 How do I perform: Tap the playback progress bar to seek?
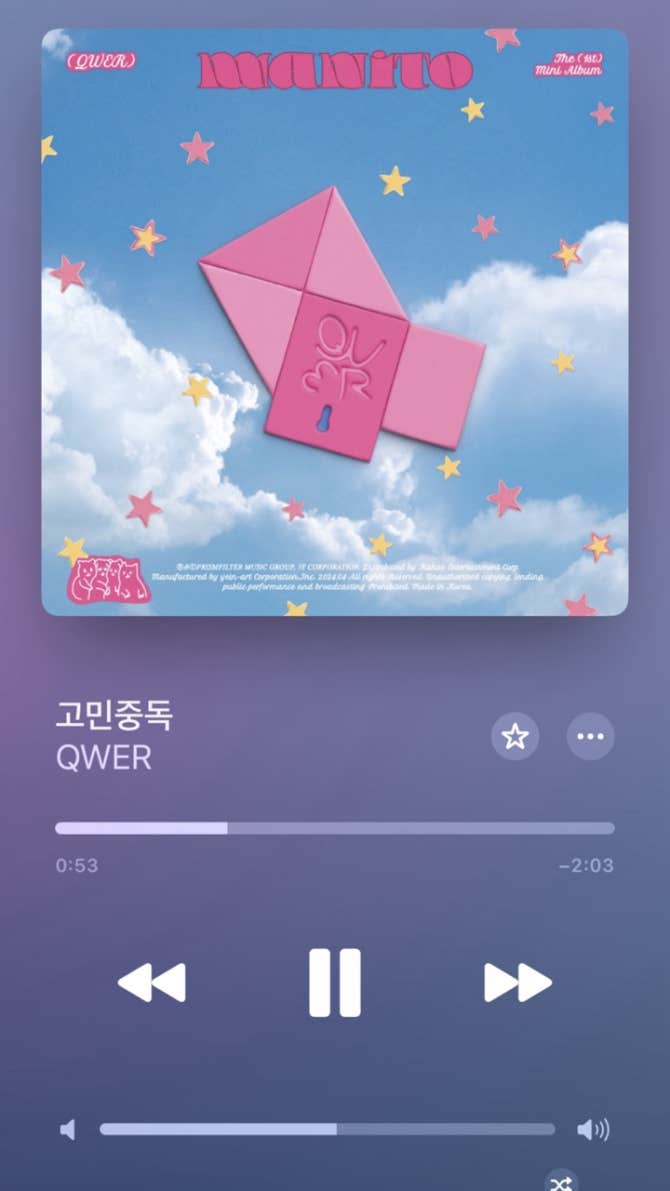[334, 828]
